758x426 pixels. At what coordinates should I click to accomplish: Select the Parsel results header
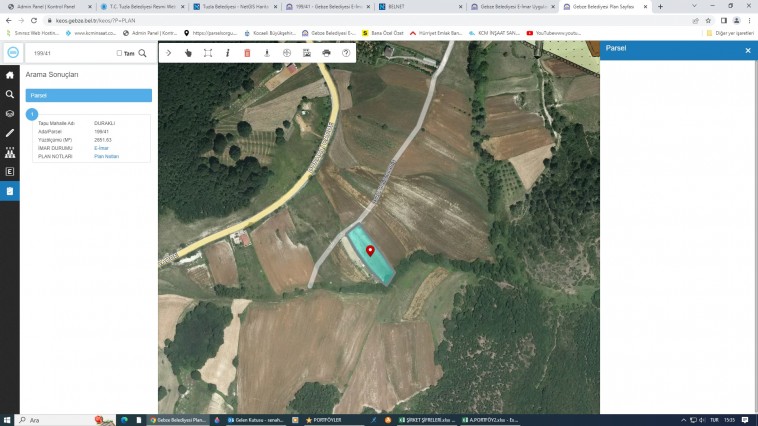point(88,95)
